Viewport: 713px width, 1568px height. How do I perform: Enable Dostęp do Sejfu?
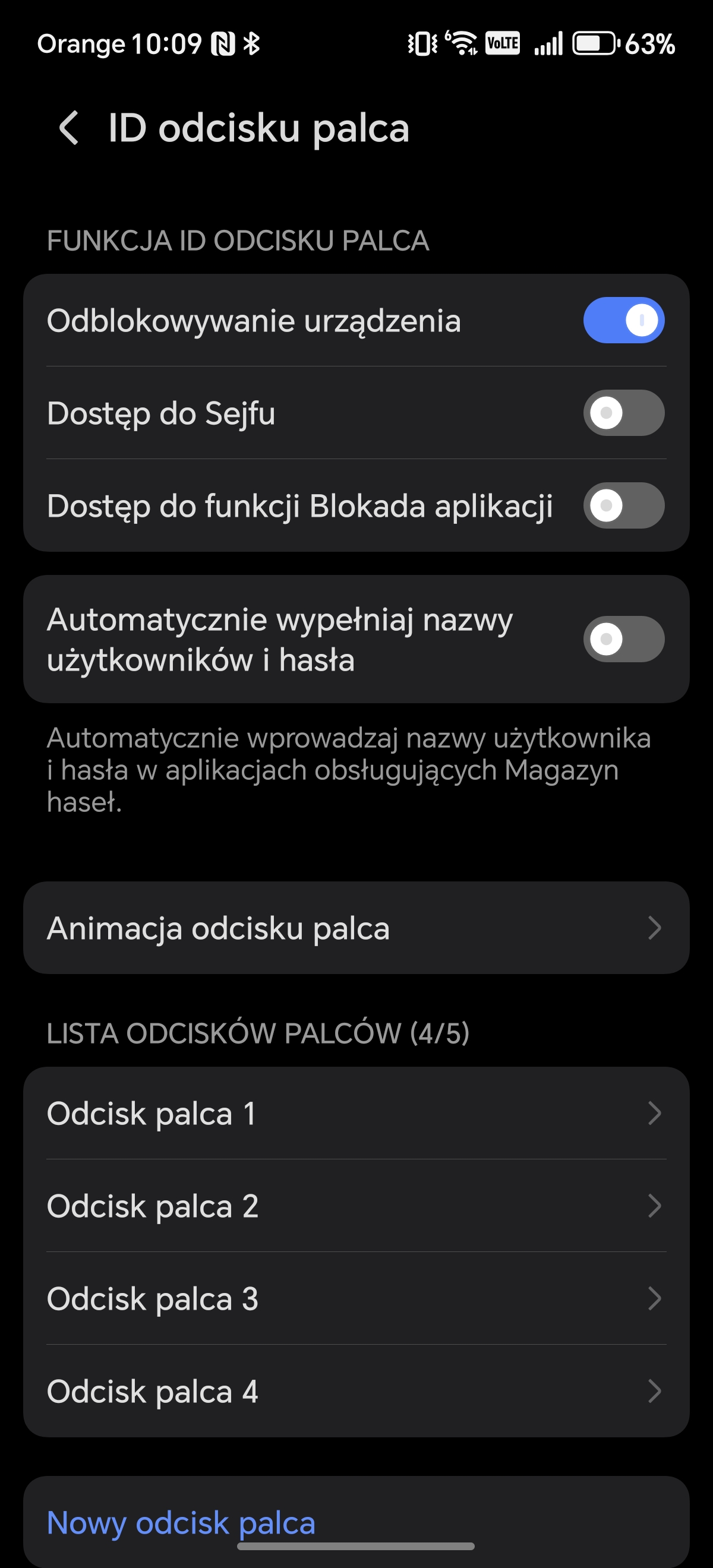tap(623, 413)
